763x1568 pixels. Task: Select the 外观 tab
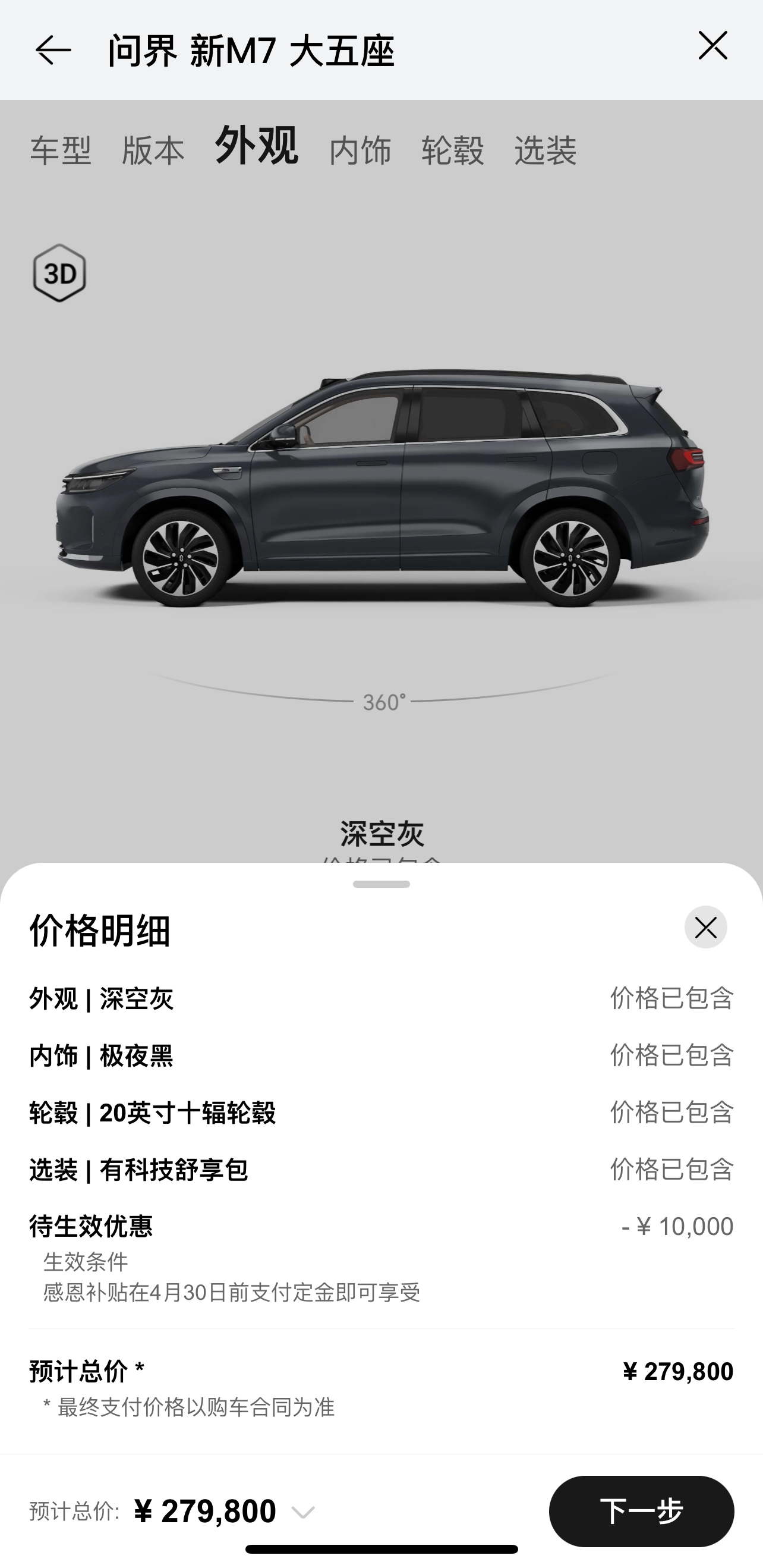pyautogui.click(x=256, y=146)
